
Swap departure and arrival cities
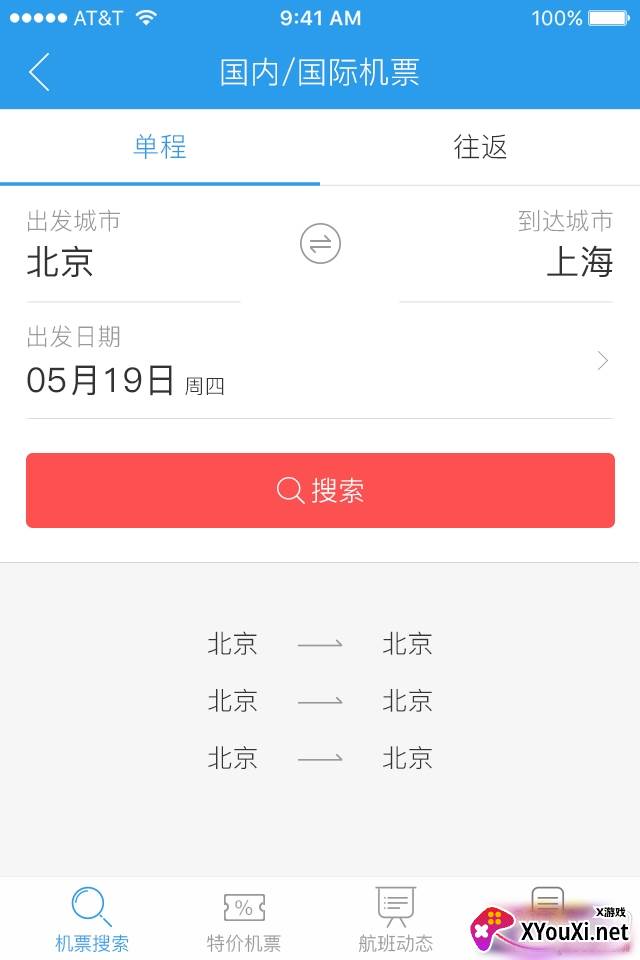320,244
